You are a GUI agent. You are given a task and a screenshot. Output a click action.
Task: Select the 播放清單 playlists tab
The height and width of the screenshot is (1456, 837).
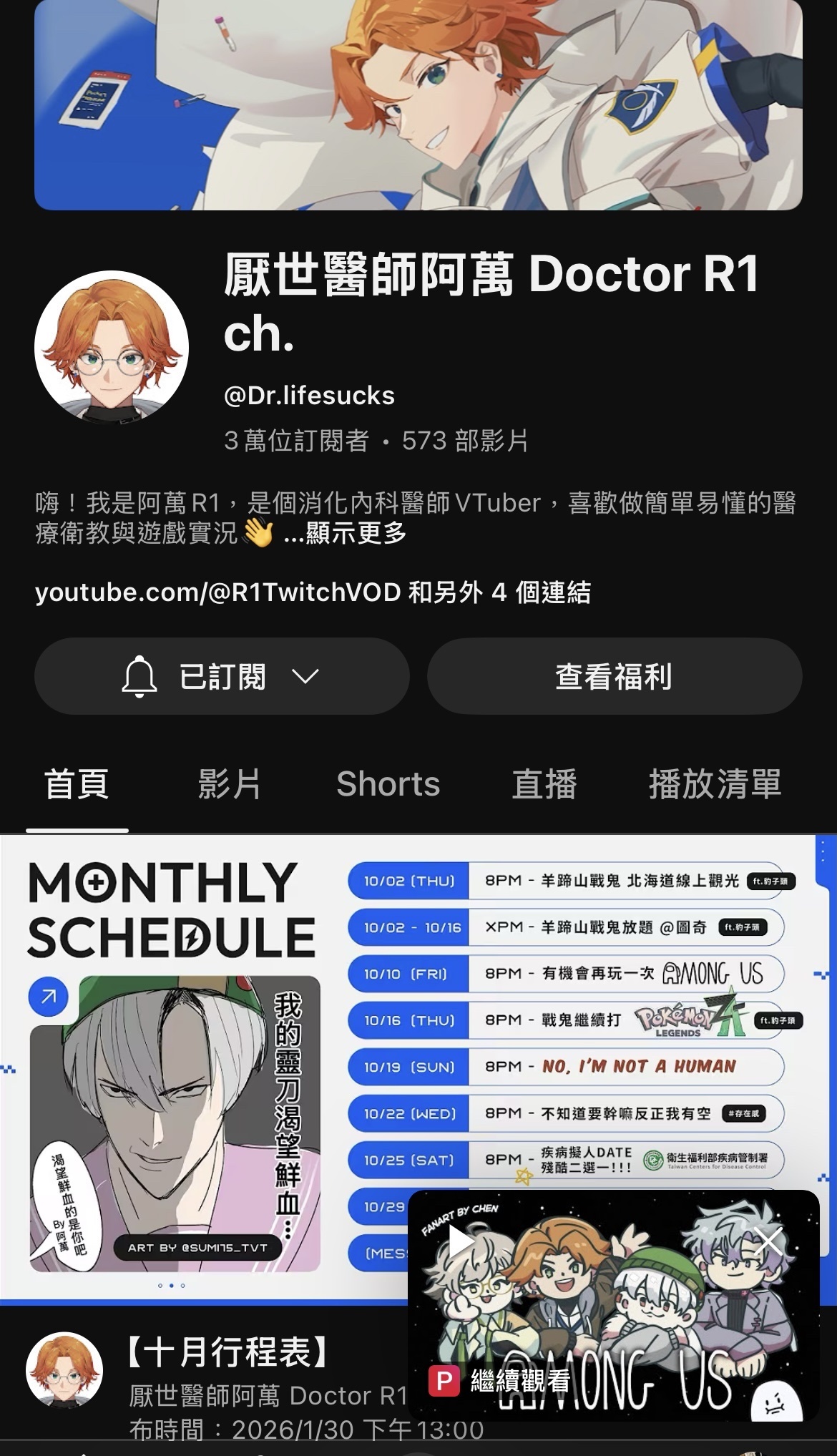click(714, 784)
